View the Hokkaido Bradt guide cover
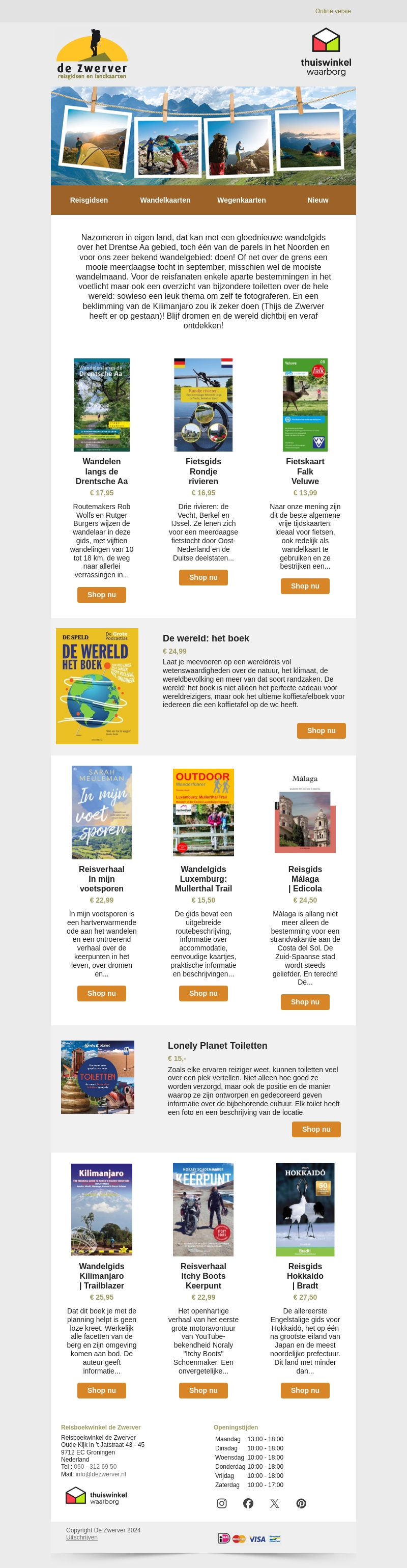The image size is (407, 1568). point(305,1210)
